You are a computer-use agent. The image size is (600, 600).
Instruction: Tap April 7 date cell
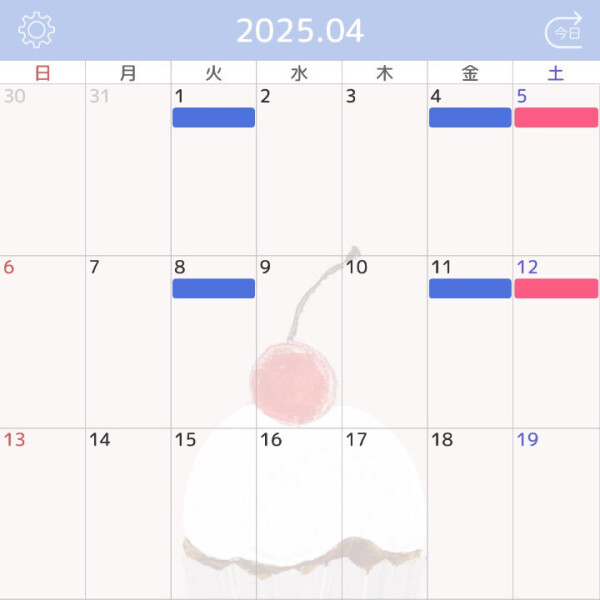point(128,340)
